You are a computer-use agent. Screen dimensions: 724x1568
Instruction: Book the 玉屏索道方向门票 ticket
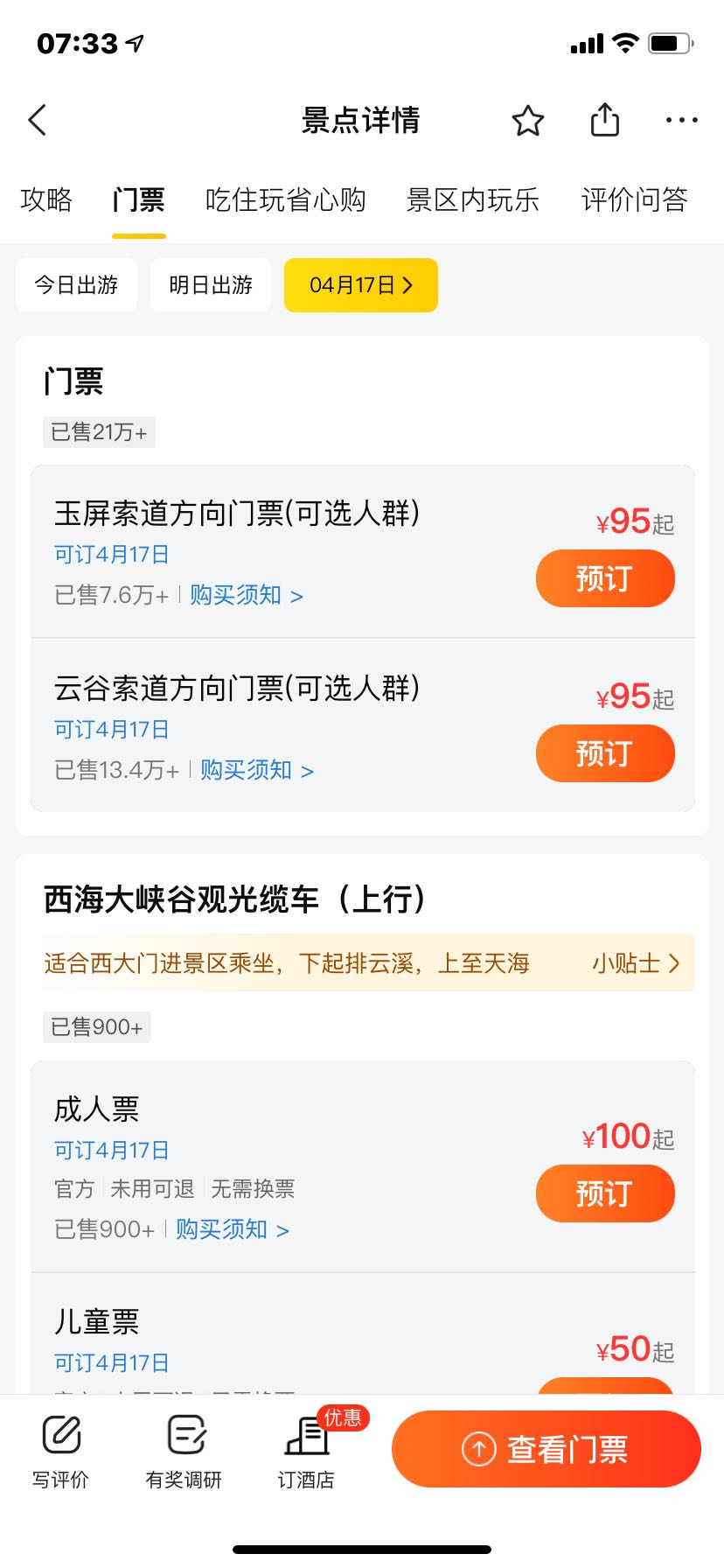[x=604, y=578]
